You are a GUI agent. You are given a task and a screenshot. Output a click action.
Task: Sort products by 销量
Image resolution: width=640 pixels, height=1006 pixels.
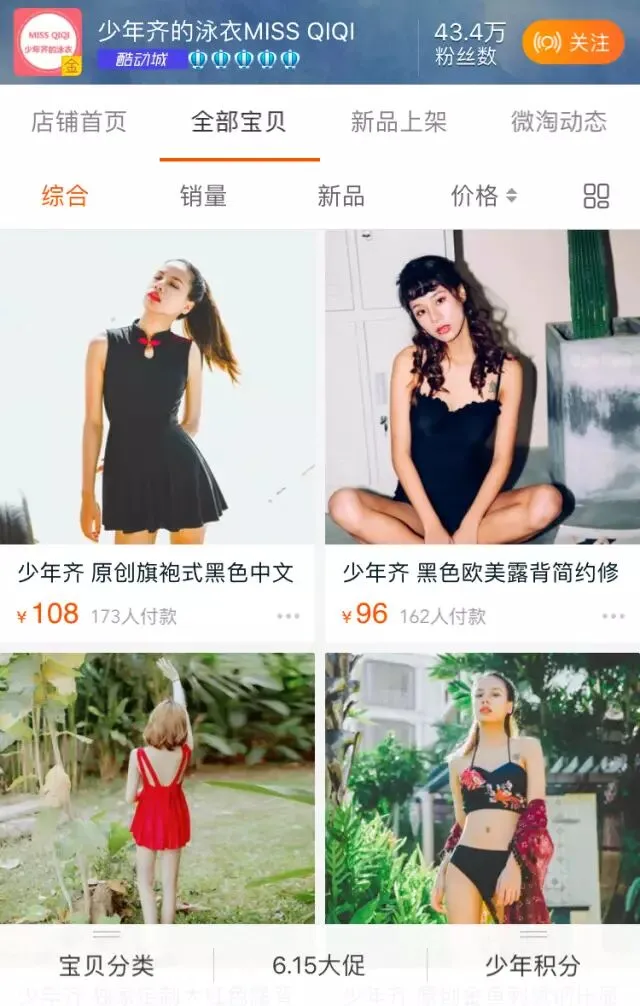pos(203,196)
